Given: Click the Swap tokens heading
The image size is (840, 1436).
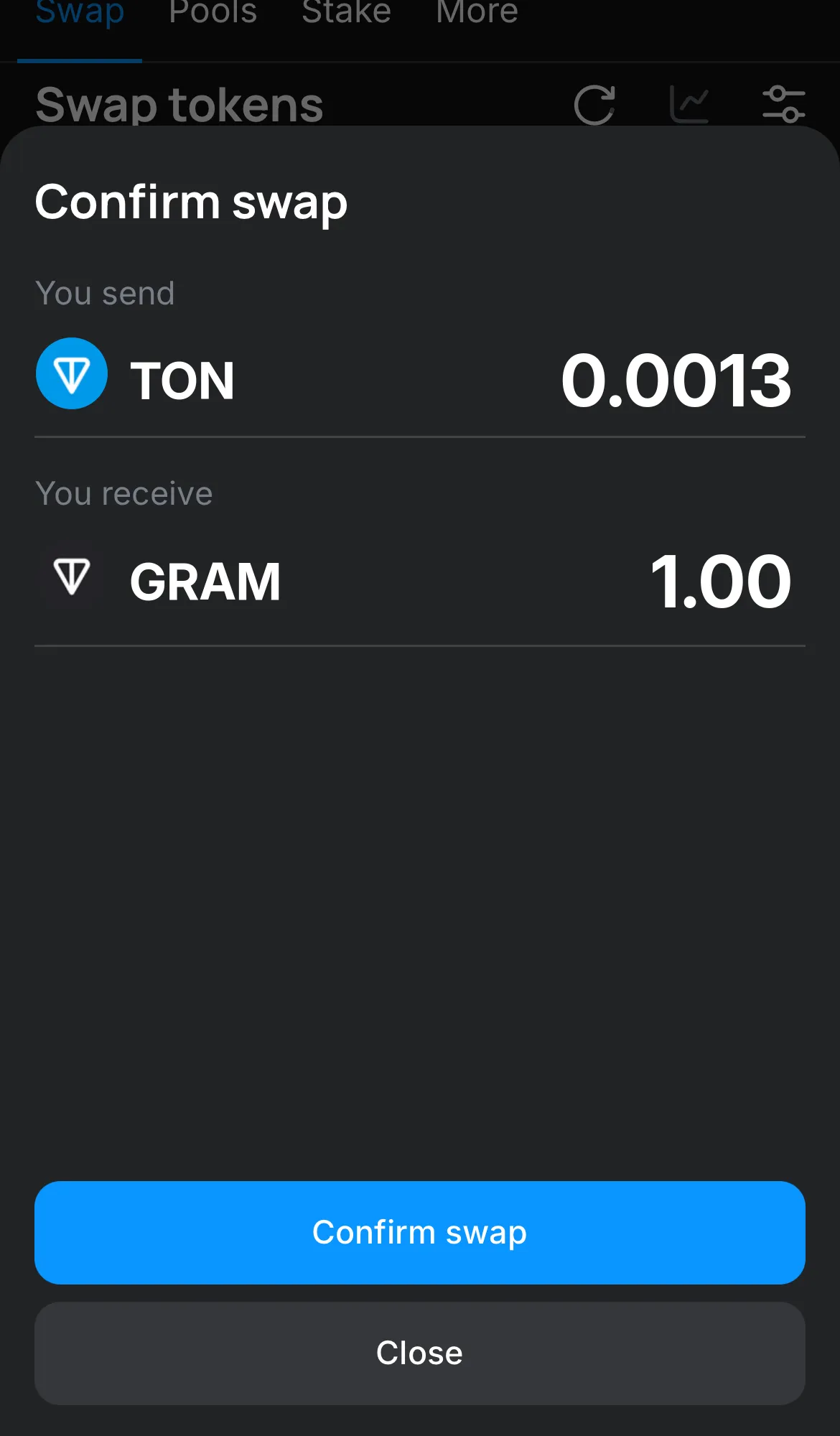Looking at the screenshot, I should pyautogui.click(x=179, y=104).
